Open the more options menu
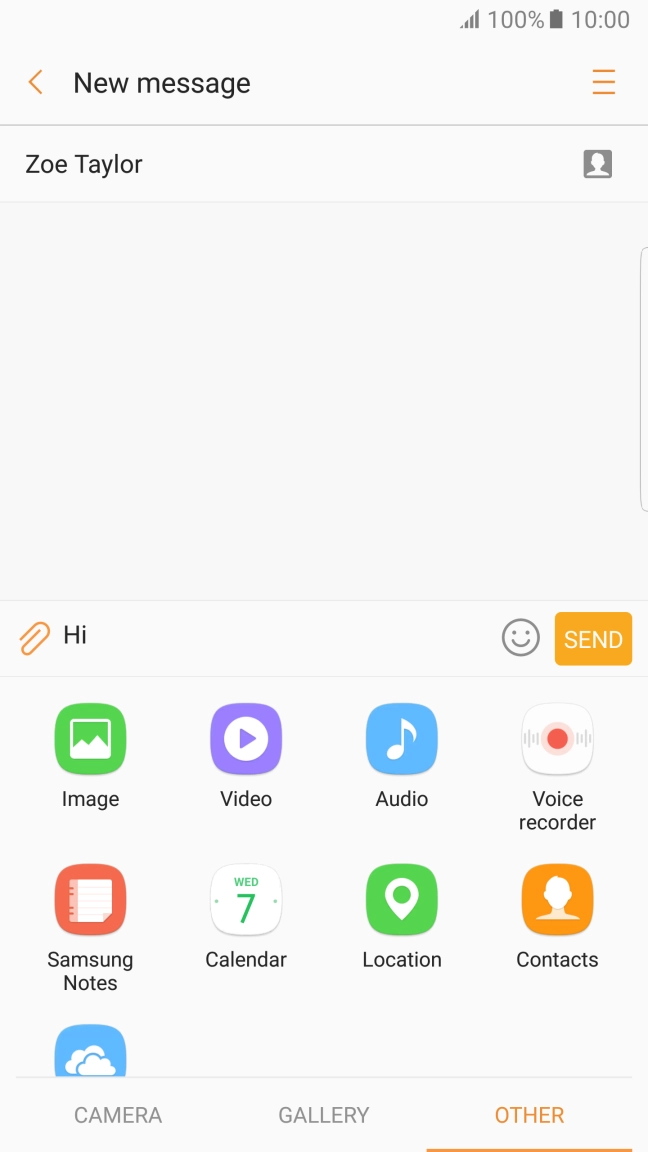 click(x=603, y=82)
